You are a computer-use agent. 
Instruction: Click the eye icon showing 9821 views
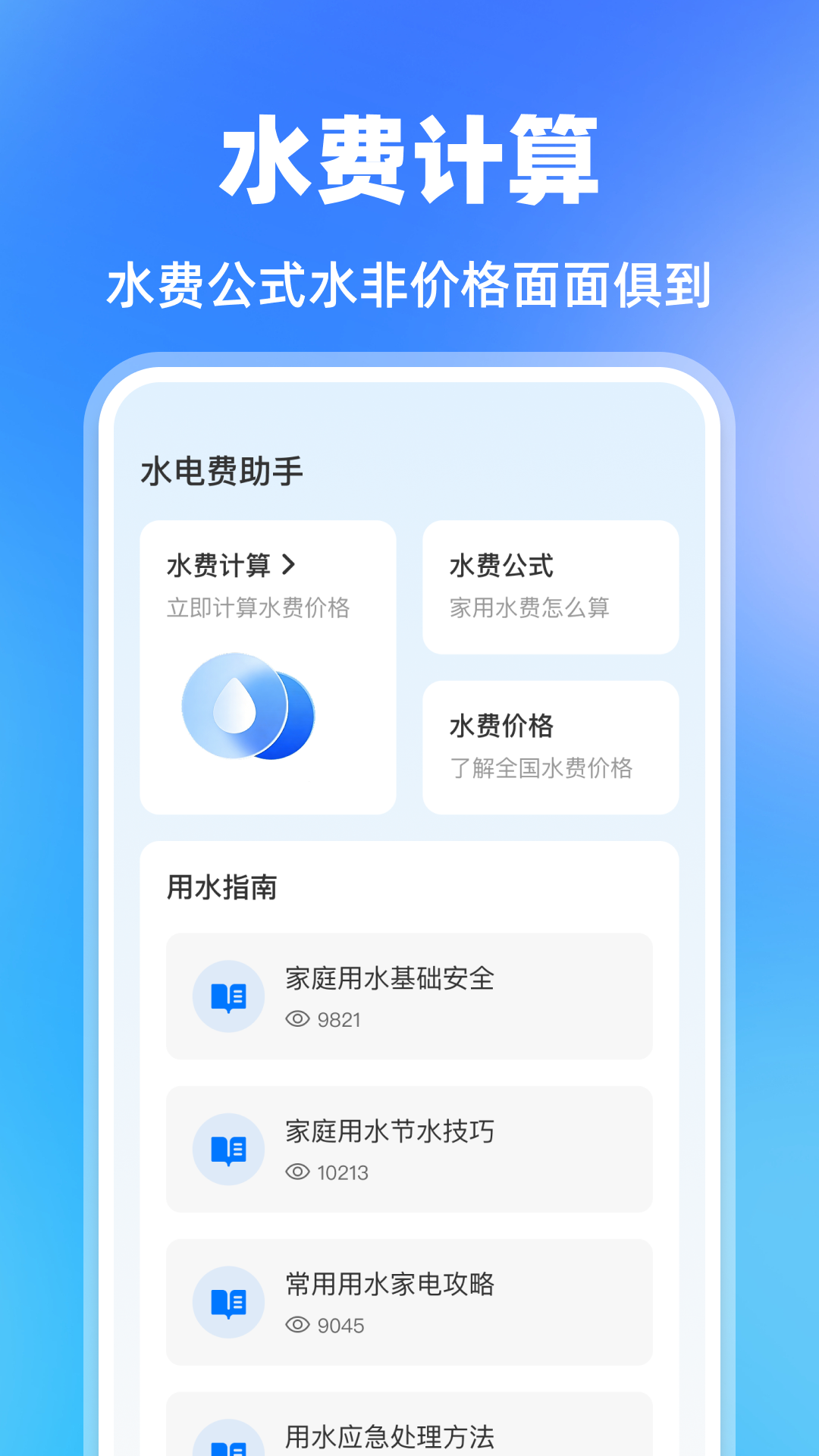(297, 1020)
